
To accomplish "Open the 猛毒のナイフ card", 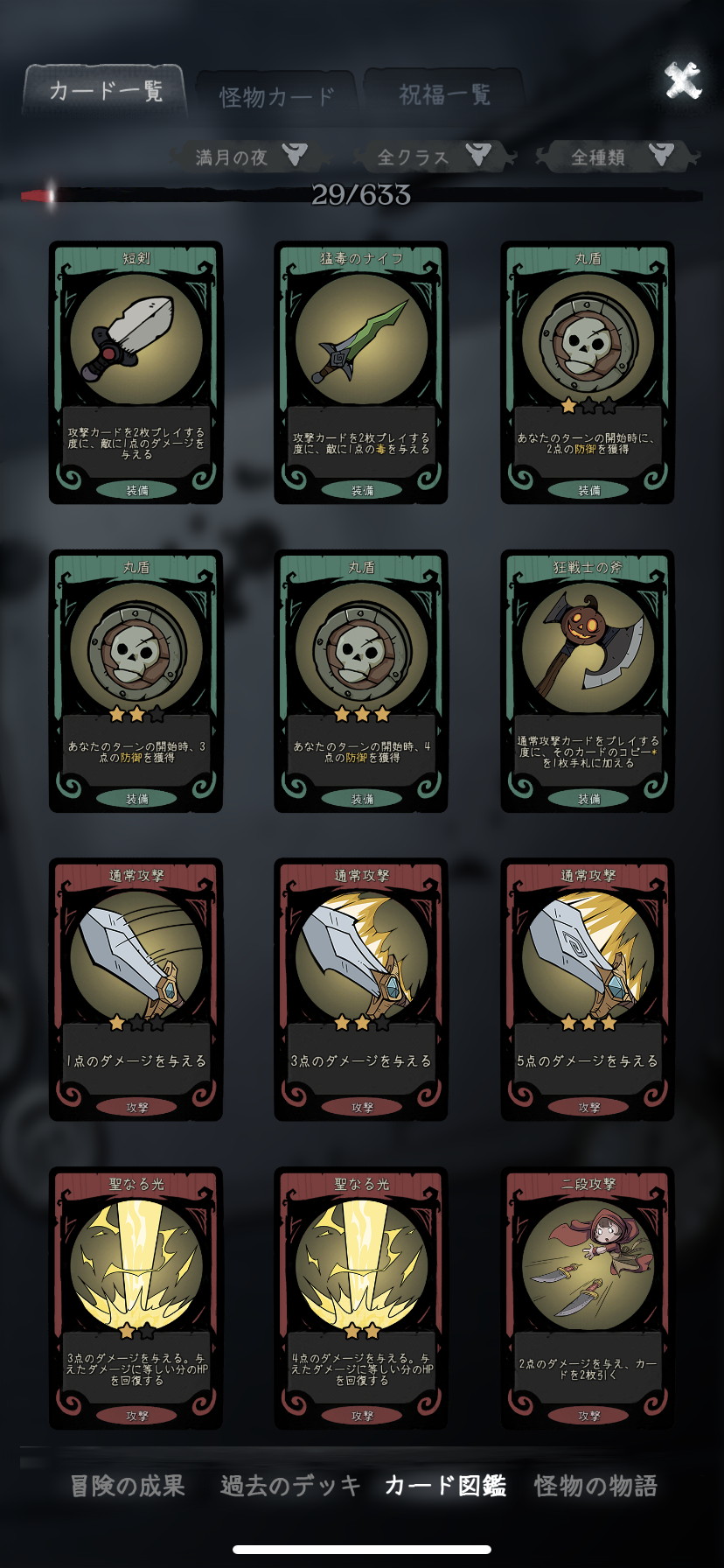I will [x=361, y=373].
